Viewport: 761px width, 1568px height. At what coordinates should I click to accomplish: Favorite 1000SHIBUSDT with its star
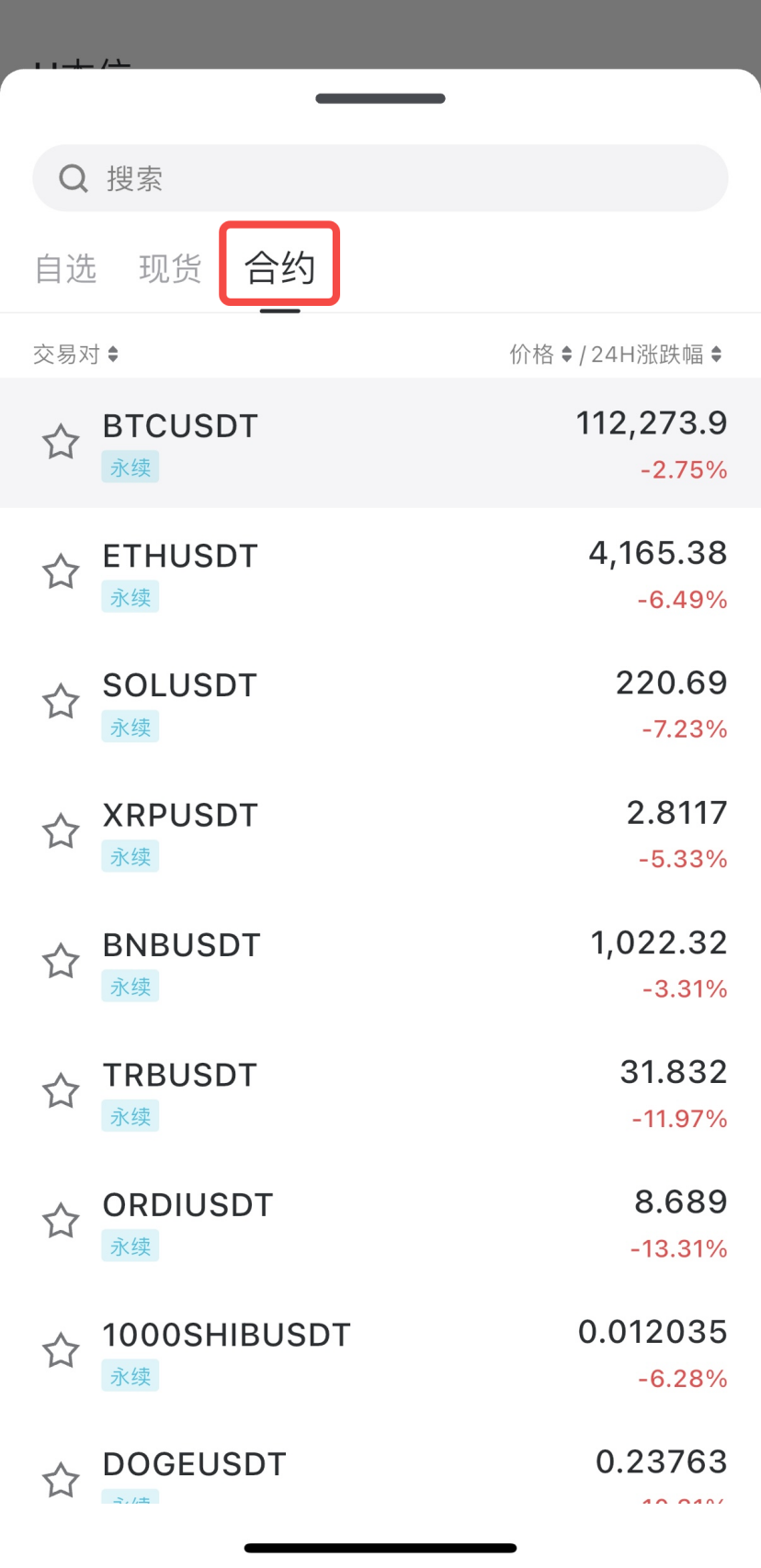point(62,1350)
